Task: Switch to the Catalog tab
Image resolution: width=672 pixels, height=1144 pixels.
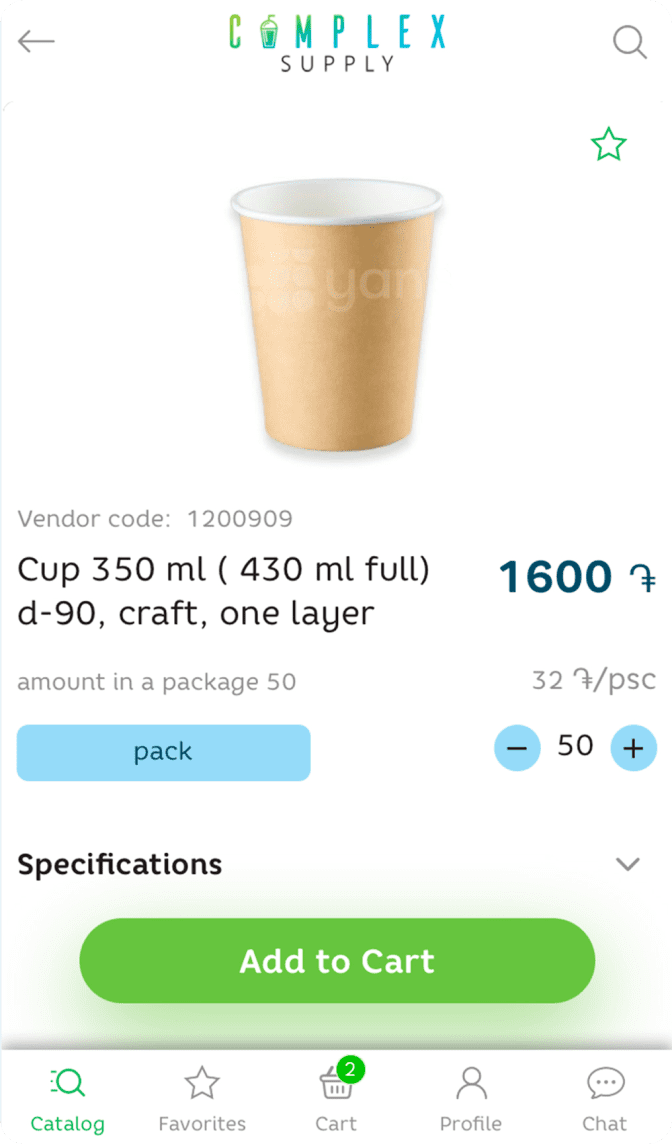Action: click(x=67, y=1098)
